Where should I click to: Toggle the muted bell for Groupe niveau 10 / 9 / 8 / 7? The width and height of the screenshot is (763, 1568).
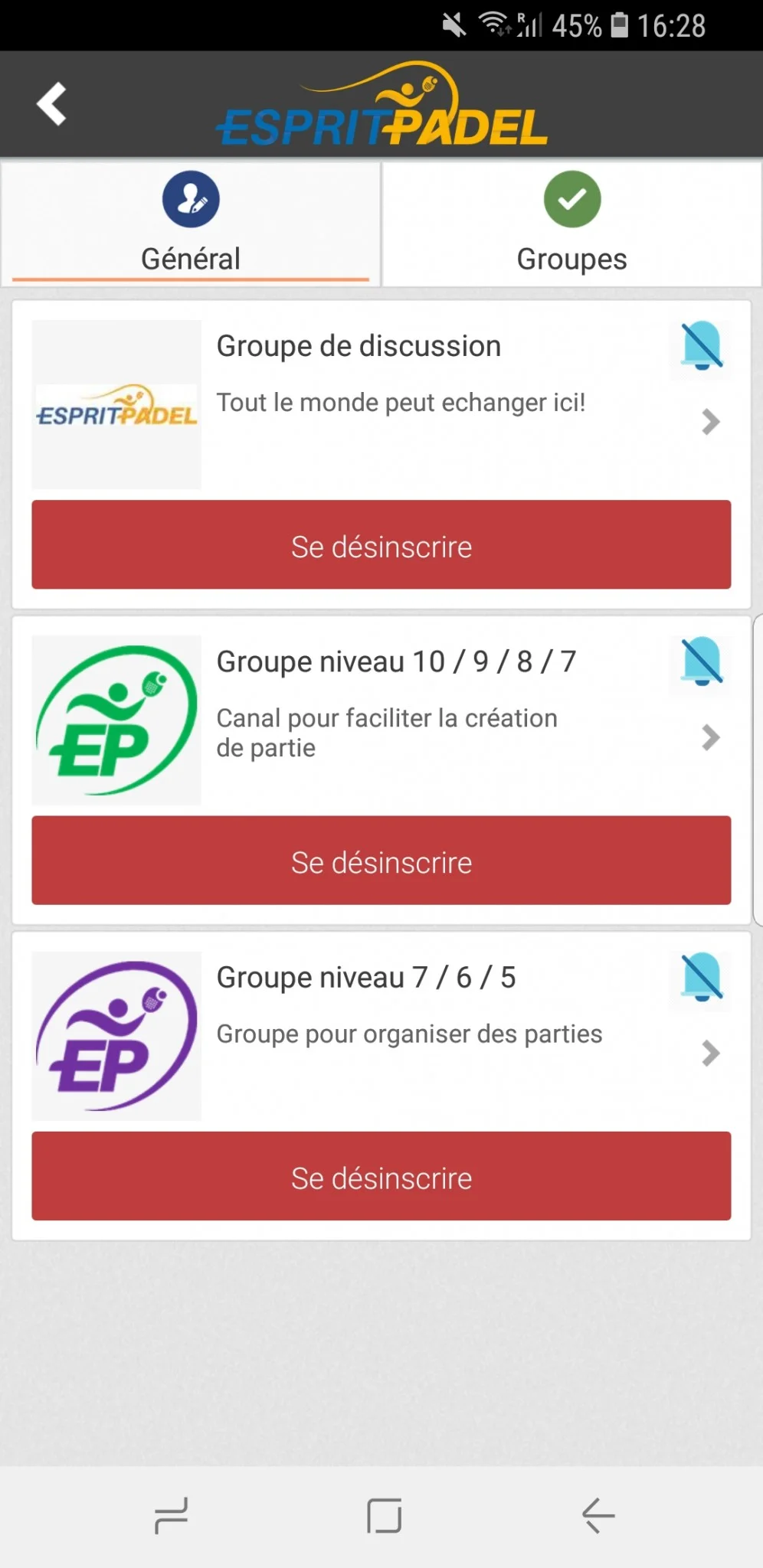coord(701,662)
